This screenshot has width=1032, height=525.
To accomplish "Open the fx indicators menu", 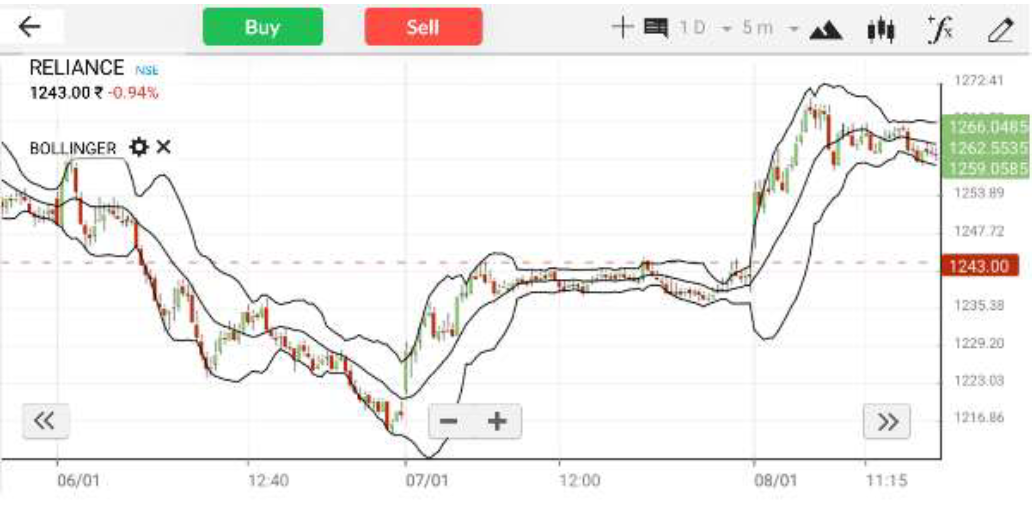I will point(940,28).
